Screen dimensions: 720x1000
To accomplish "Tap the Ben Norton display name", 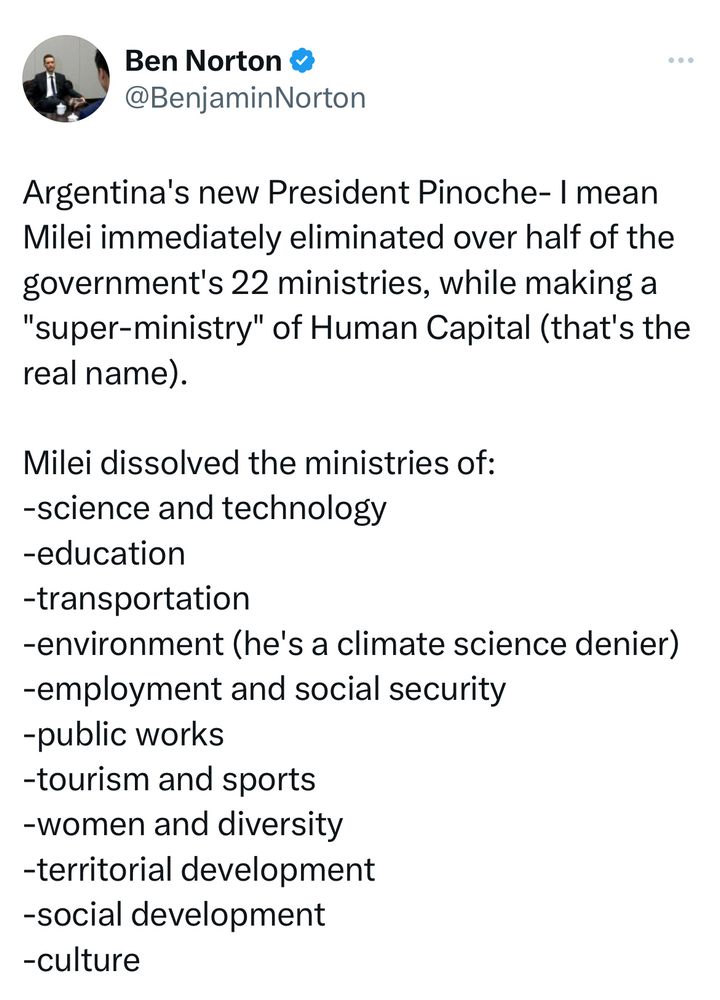I will click(203, 61).
